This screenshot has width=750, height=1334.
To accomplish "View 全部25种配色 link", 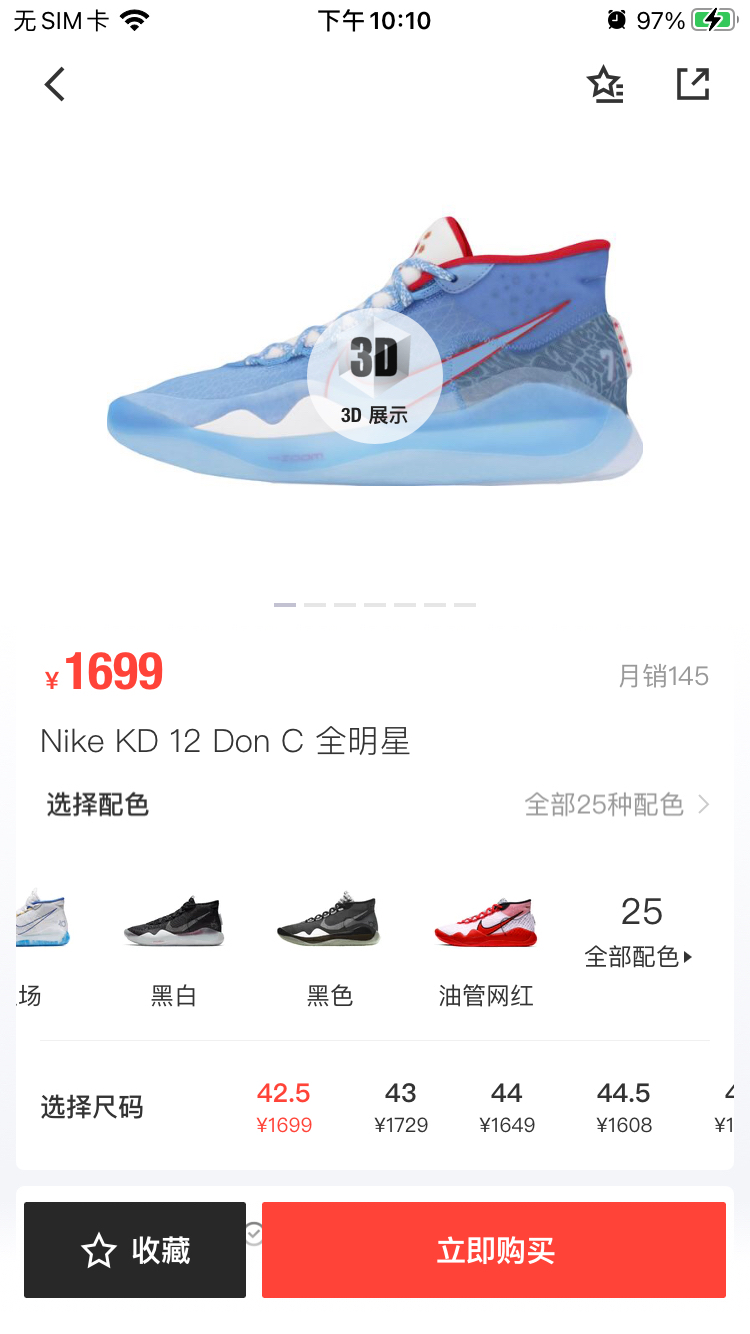I will (617, 804).
